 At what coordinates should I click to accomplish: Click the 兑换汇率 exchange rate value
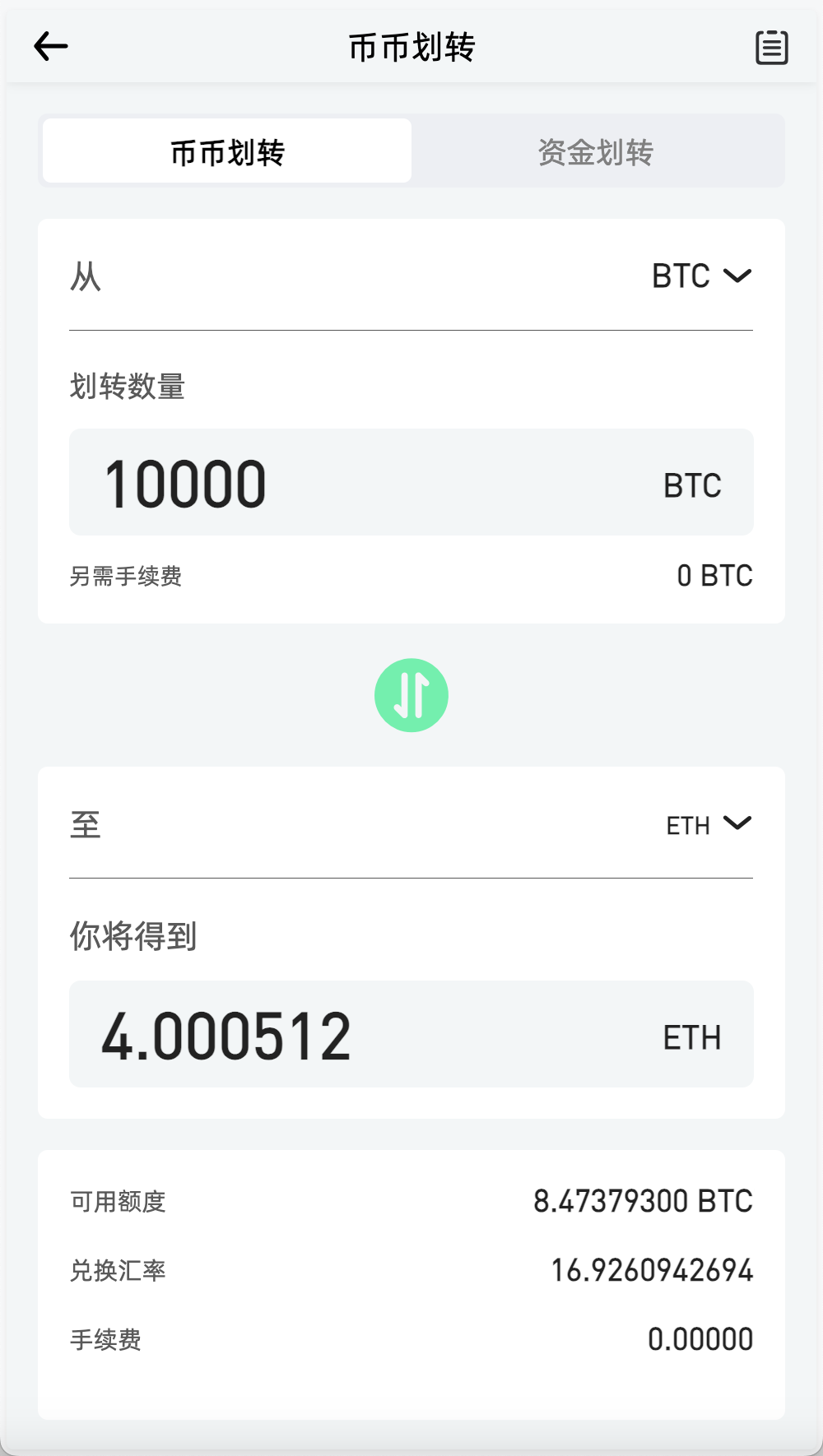(651, 1270)
